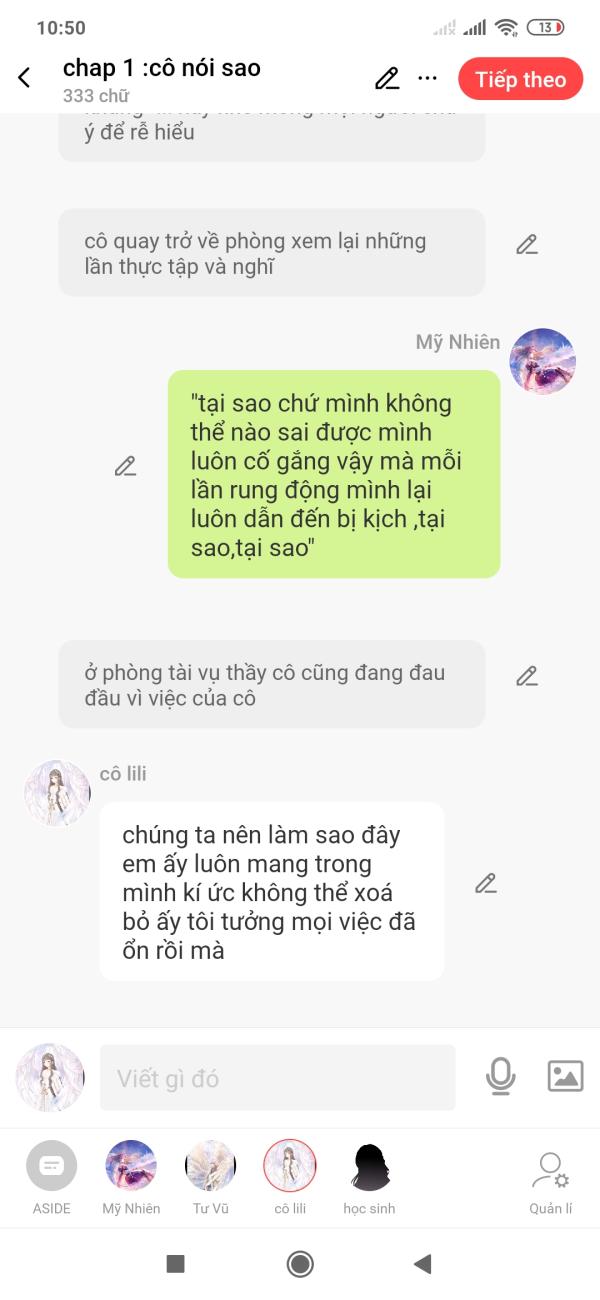Open Quản lí character management
Screen dimensions: 600x1300
coord(551,1182)
